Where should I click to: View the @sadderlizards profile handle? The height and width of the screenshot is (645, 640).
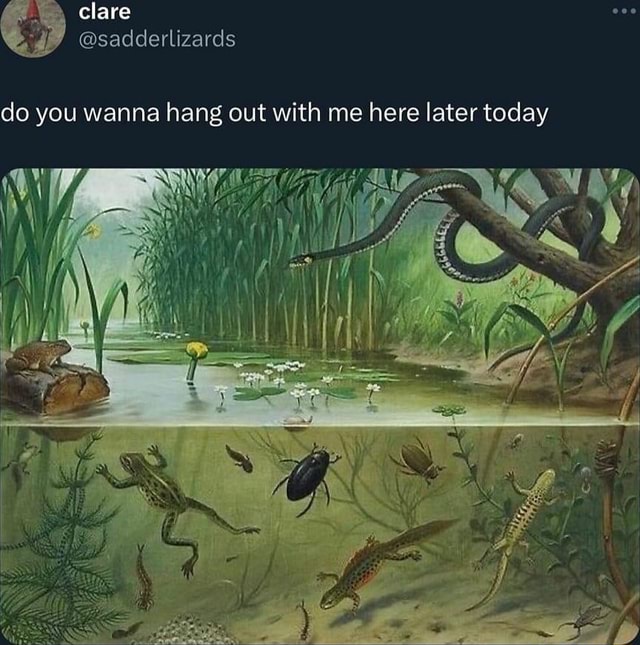(156, 39)
